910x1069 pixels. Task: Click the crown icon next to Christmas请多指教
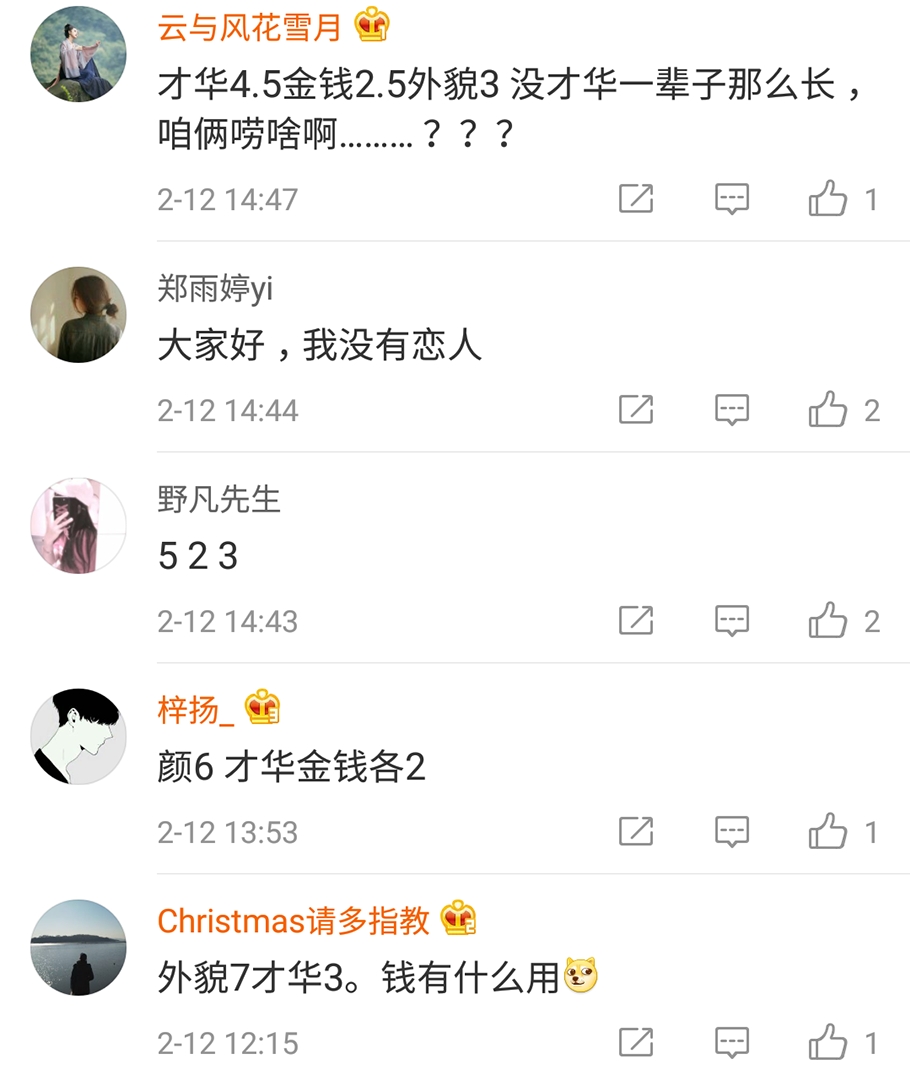point(458,921)
